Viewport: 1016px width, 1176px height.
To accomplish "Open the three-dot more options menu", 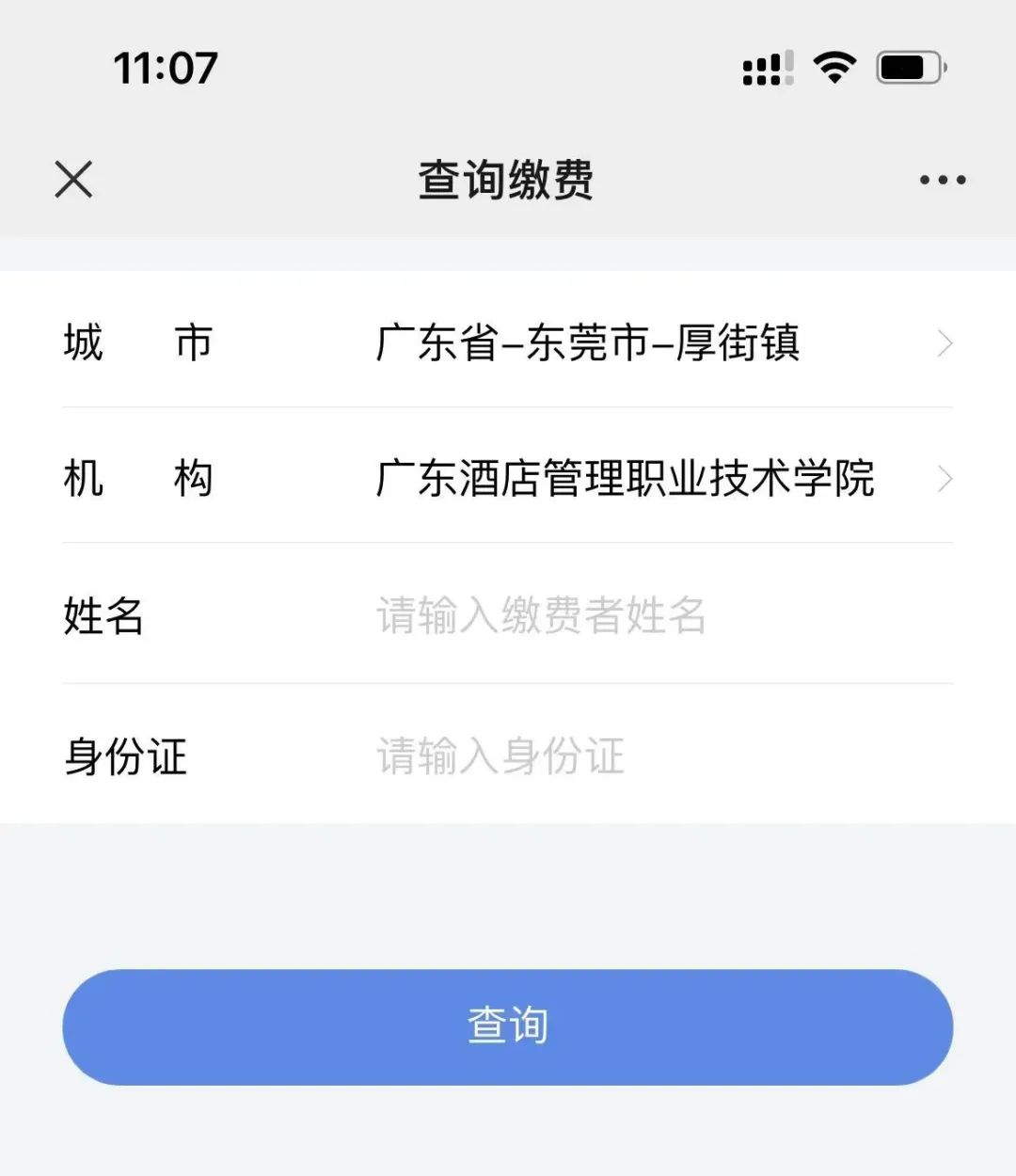I will (x=943, y=180).
